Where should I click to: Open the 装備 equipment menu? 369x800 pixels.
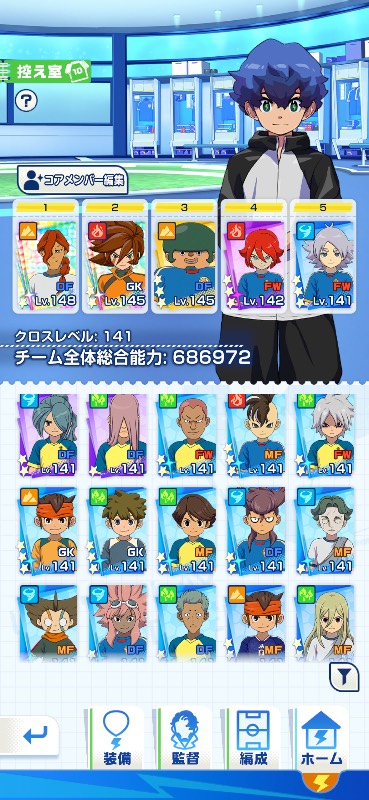tap(116, 738)
